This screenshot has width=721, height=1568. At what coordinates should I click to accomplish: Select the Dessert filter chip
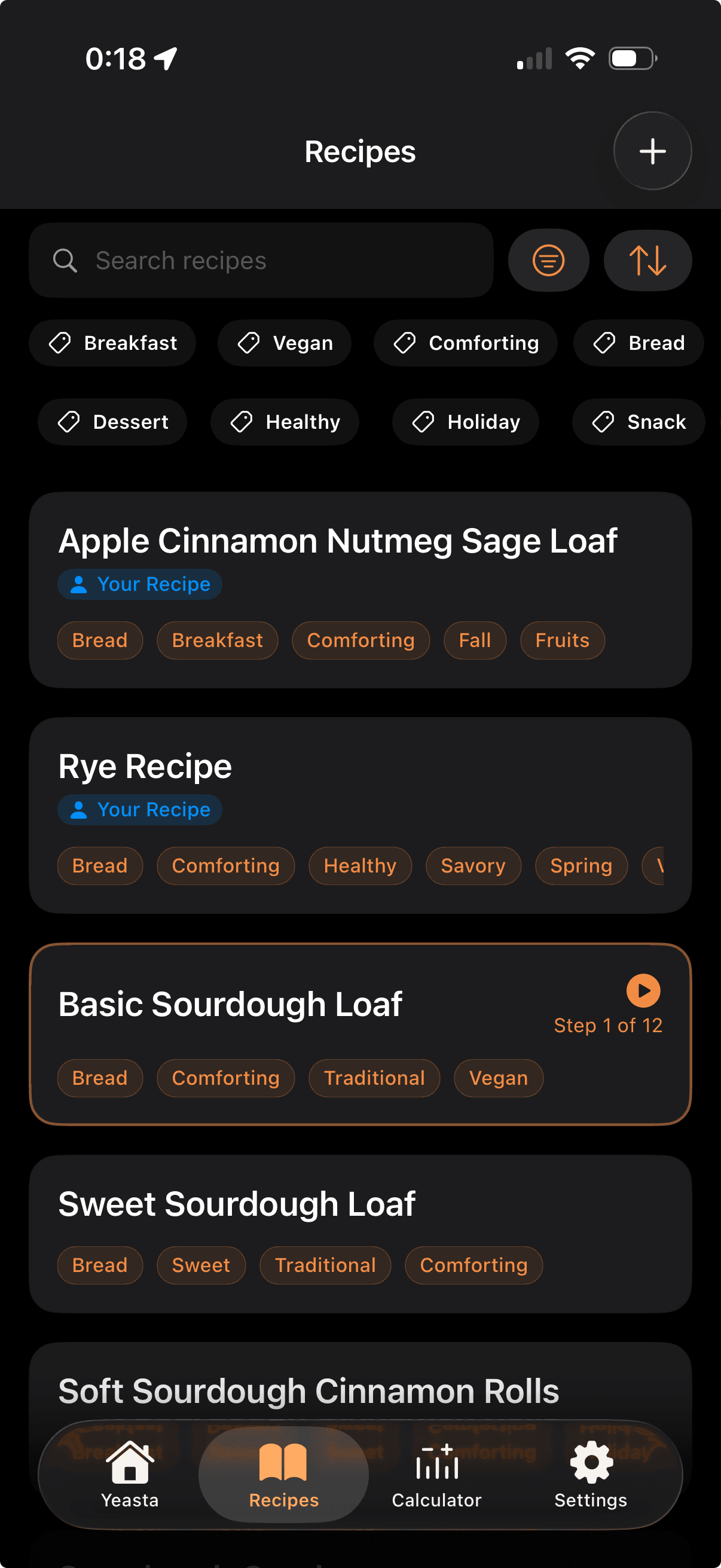point(112,421)
